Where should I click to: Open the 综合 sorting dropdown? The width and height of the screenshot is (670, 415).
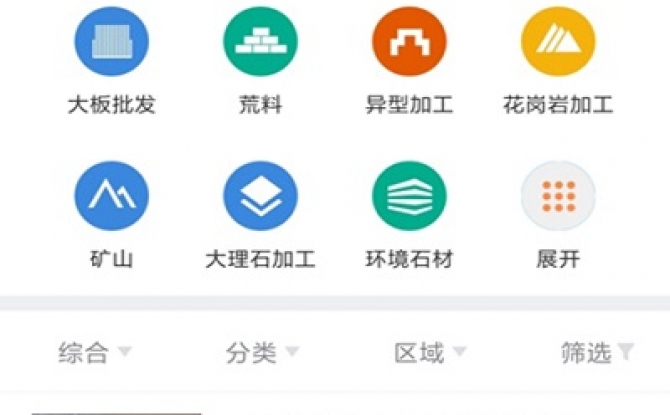pos(95,352)
